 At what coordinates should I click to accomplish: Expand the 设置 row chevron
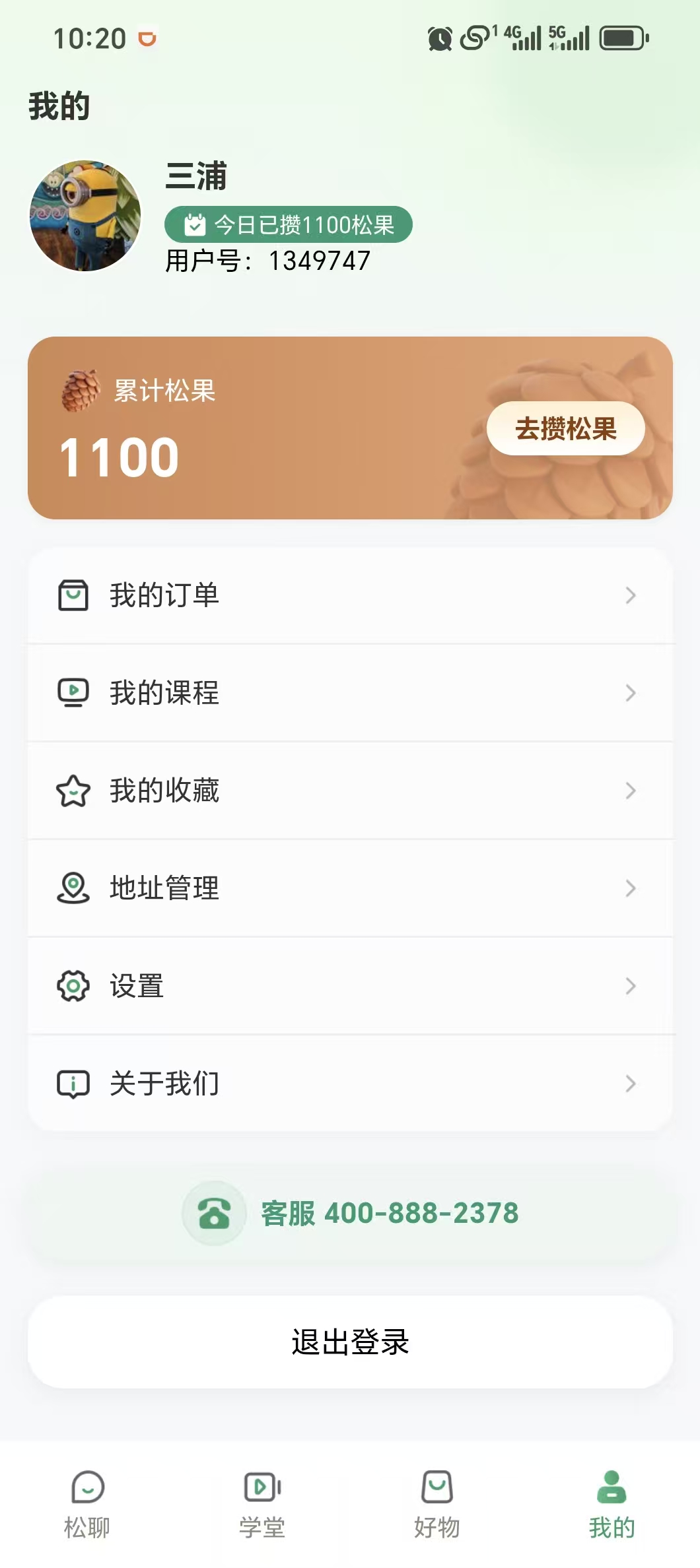coord(631,985)
